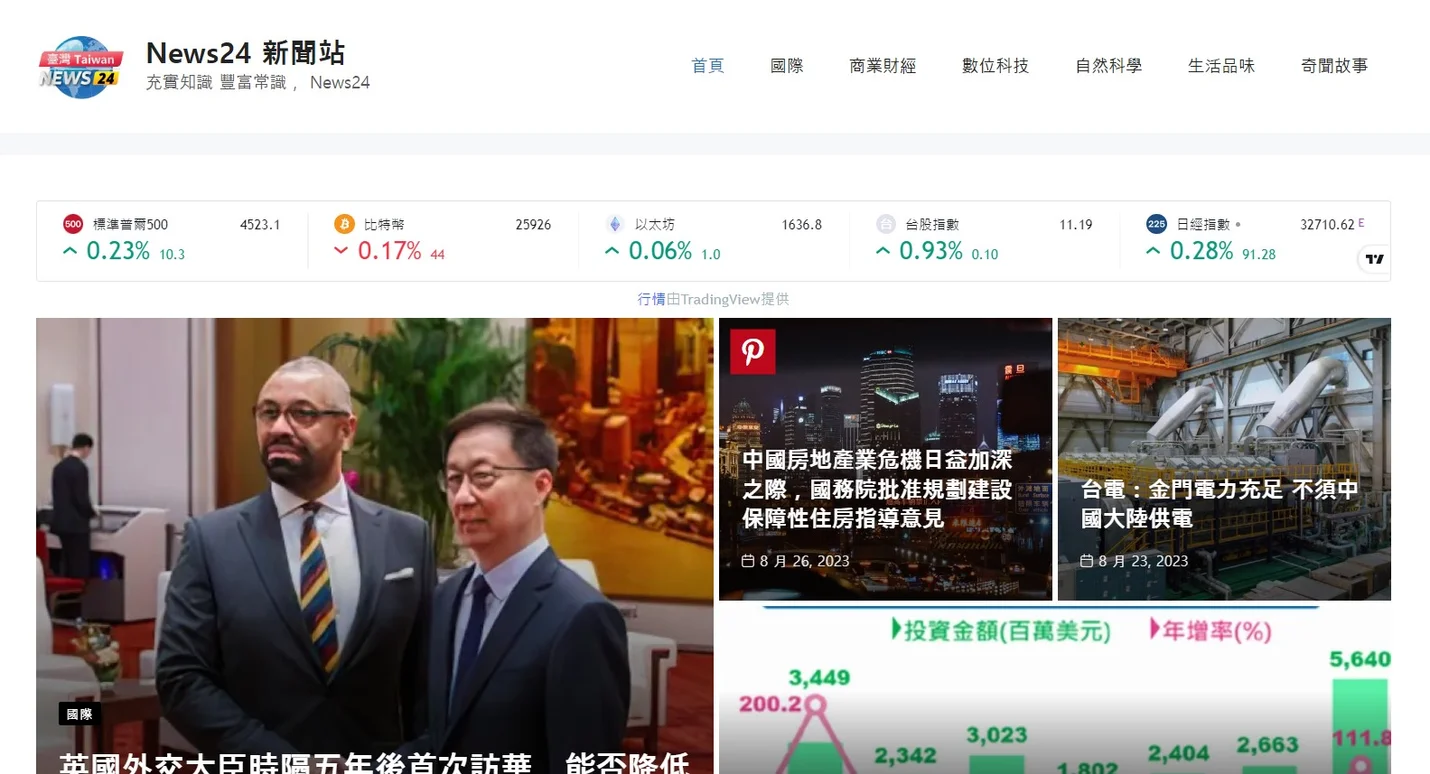Open the 日經指數 ticker
The height and width of the screenshot is (774, 1430).
(1202, 225)
